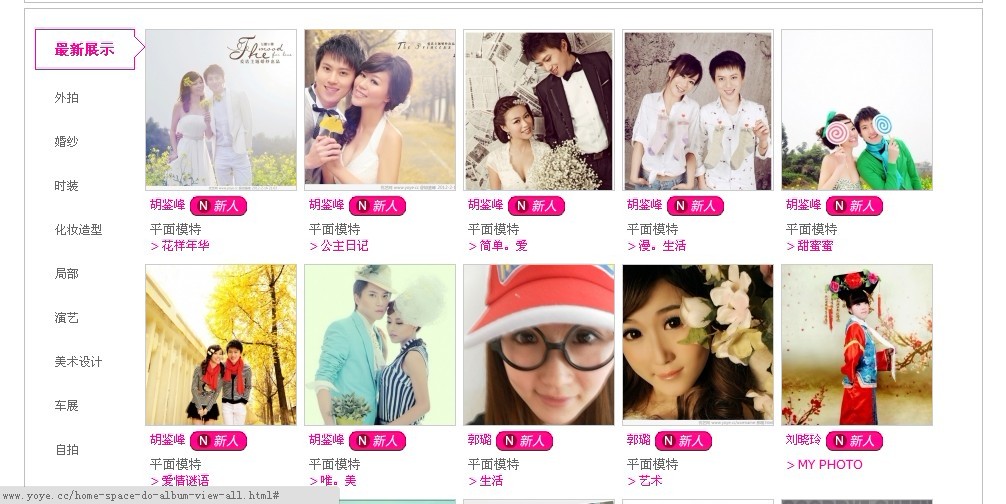Open the 公主日记 album link
This screenshot has width=1006, height=504.
(x=339, y=246)
